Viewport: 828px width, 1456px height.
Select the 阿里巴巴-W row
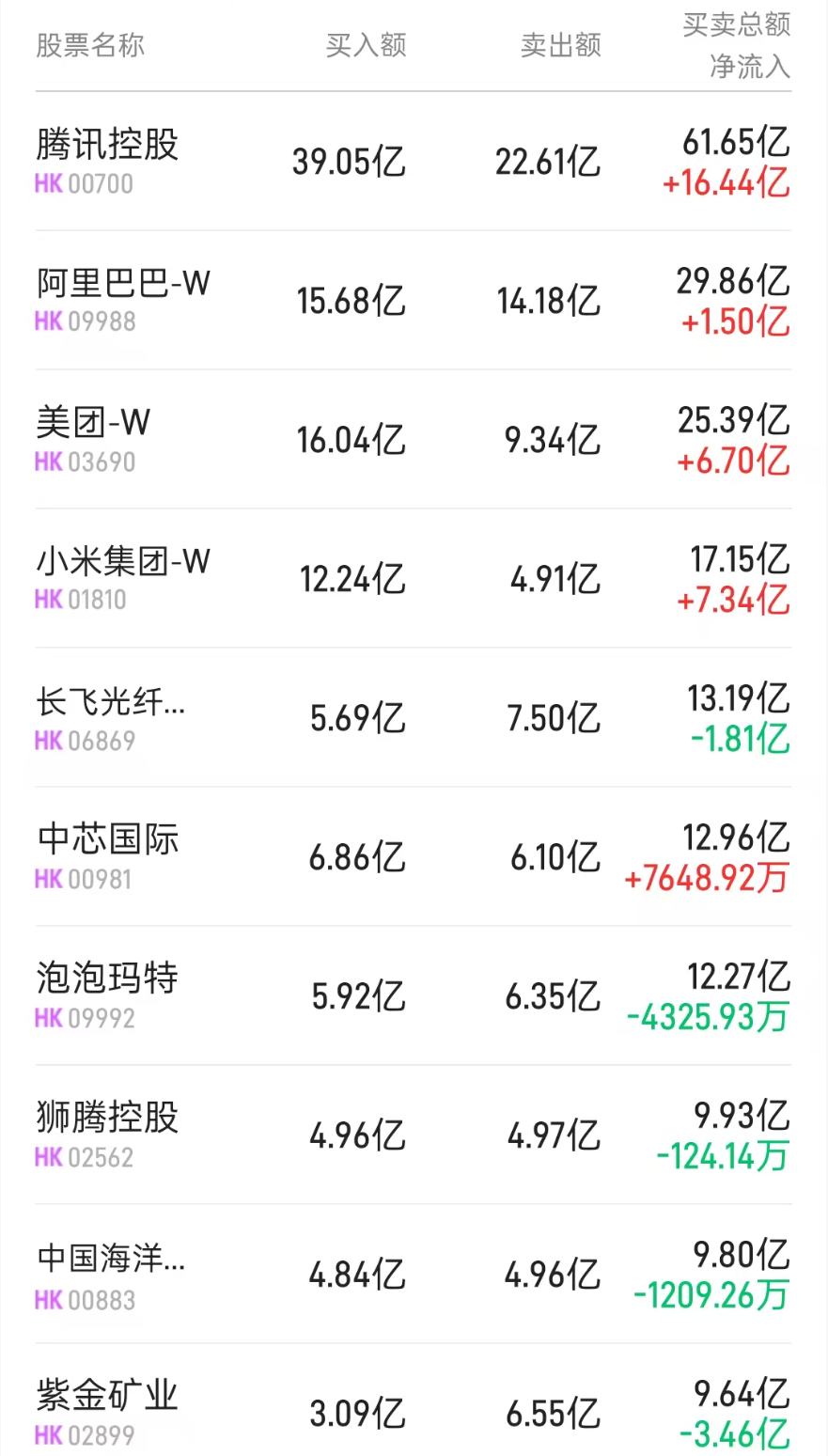122,285
